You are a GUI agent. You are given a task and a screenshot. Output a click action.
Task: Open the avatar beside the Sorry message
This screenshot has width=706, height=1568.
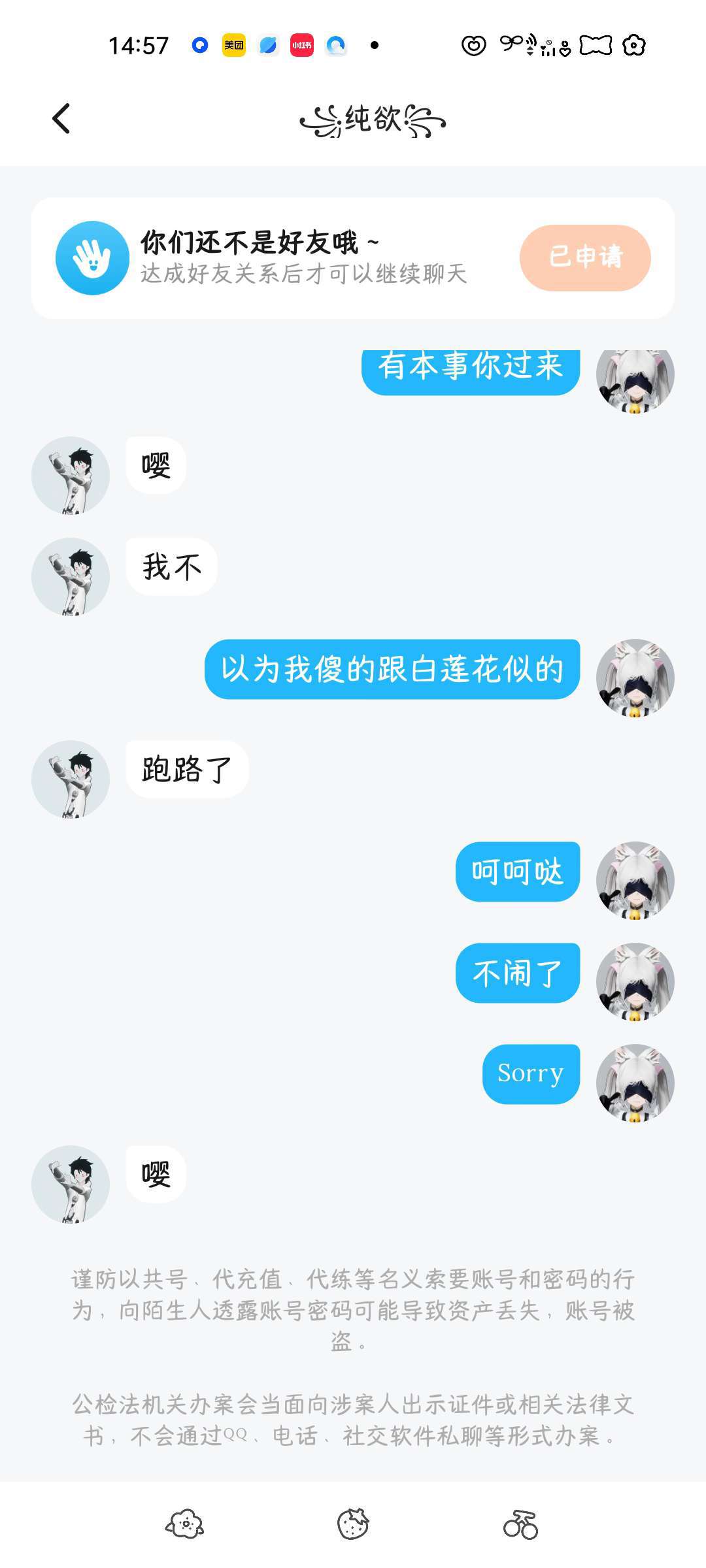pos(635,1083)
